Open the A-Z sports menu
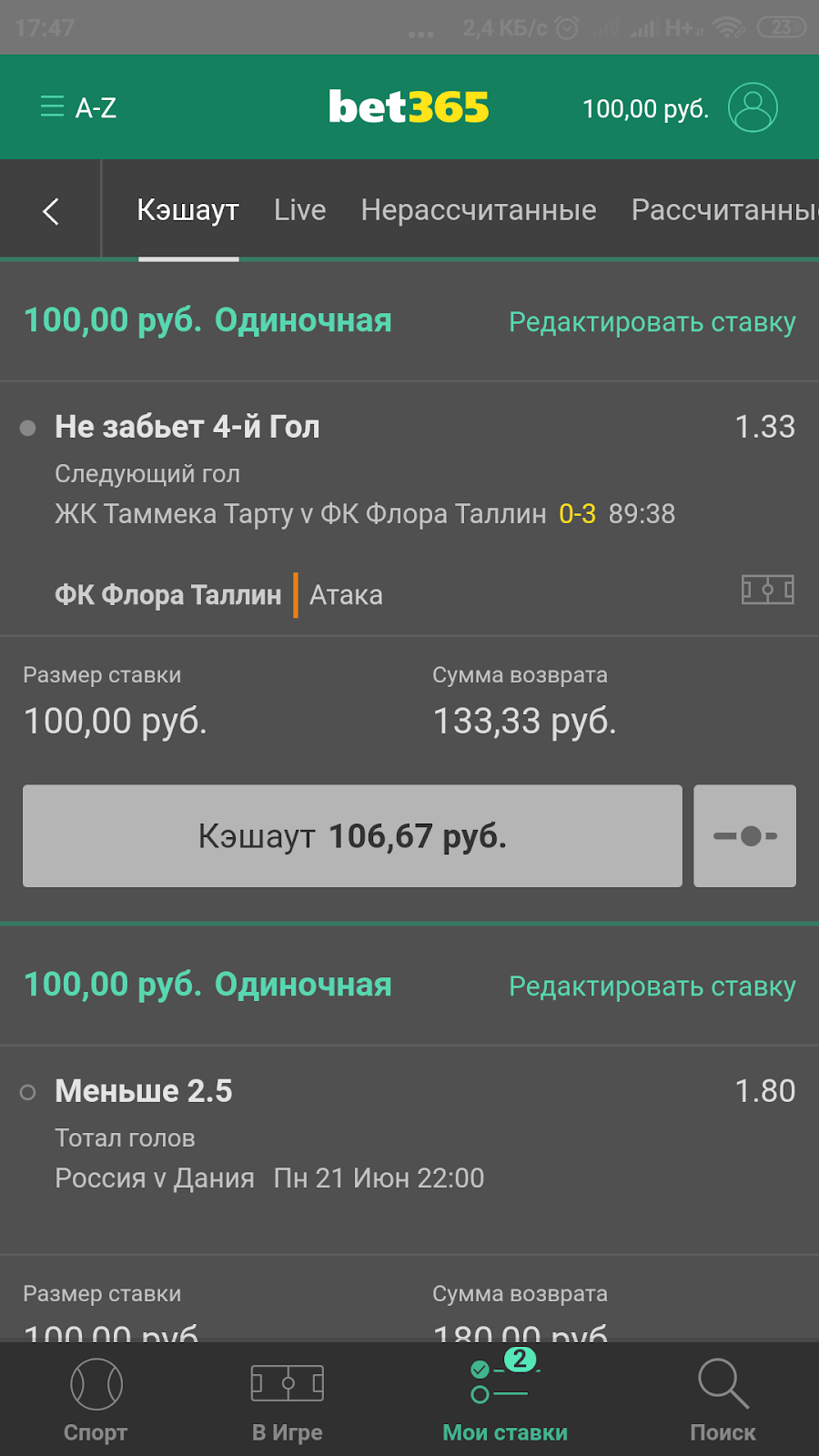Screen dimensions: 819x1456 (78, 107)
